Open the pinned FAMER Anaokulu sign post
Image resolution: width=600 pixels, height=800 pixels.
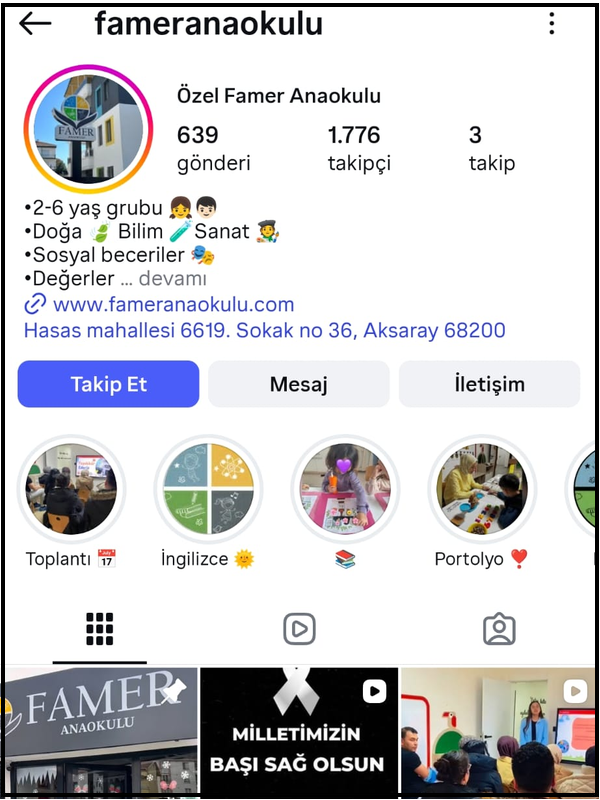coord(99,733)
